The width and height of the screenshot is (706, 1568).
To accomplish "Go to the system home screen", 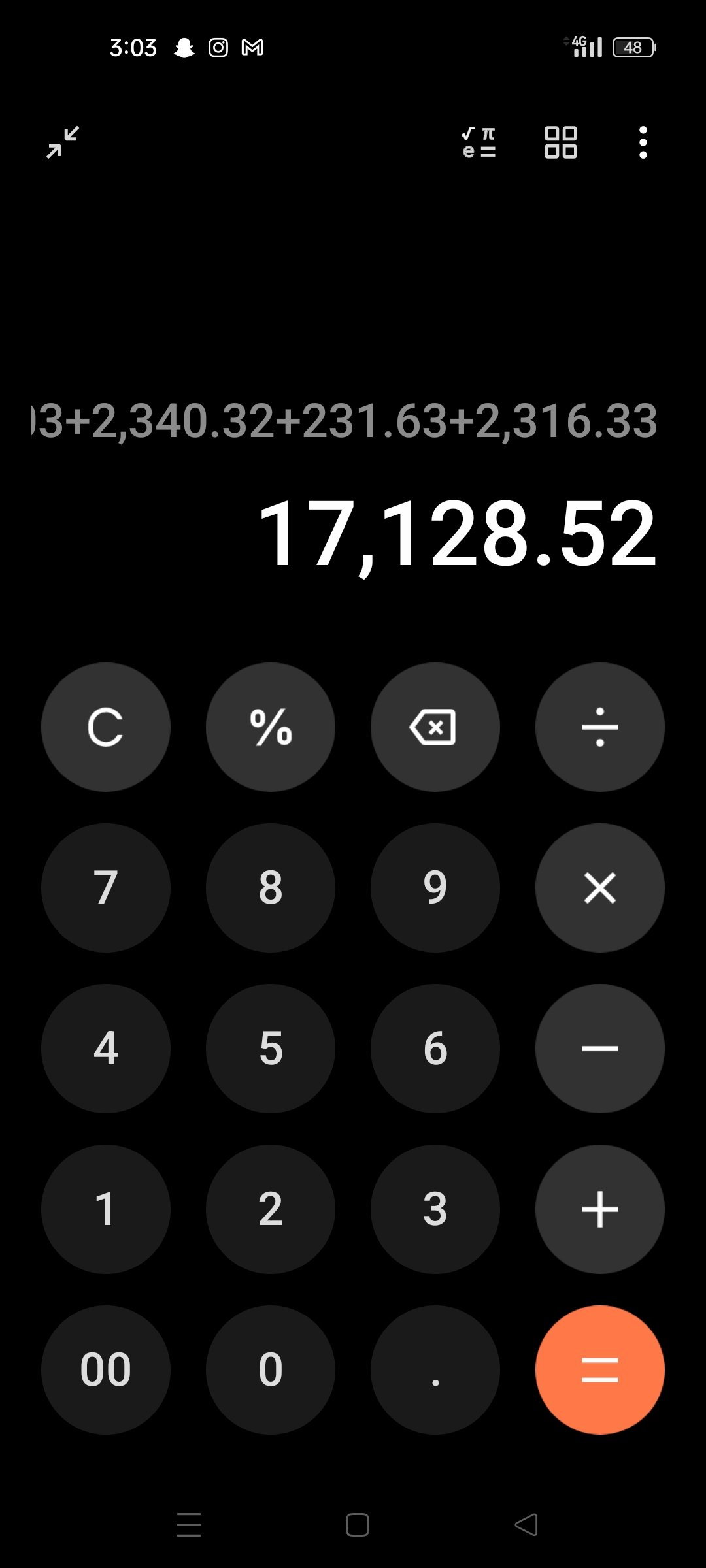I will pyautogui.click(x=357, y=1525).
